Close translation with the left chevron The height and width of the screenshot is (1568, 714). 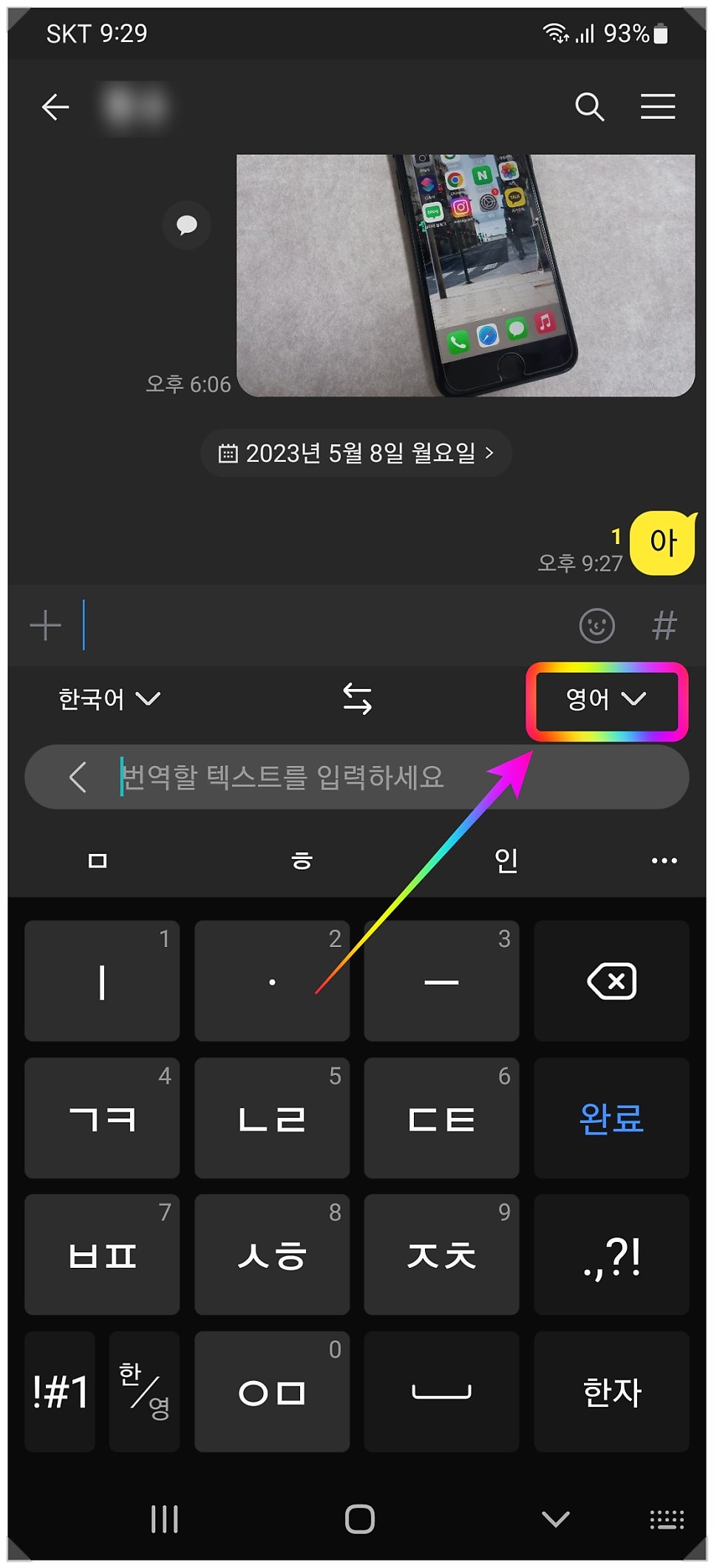click(78, 777)
